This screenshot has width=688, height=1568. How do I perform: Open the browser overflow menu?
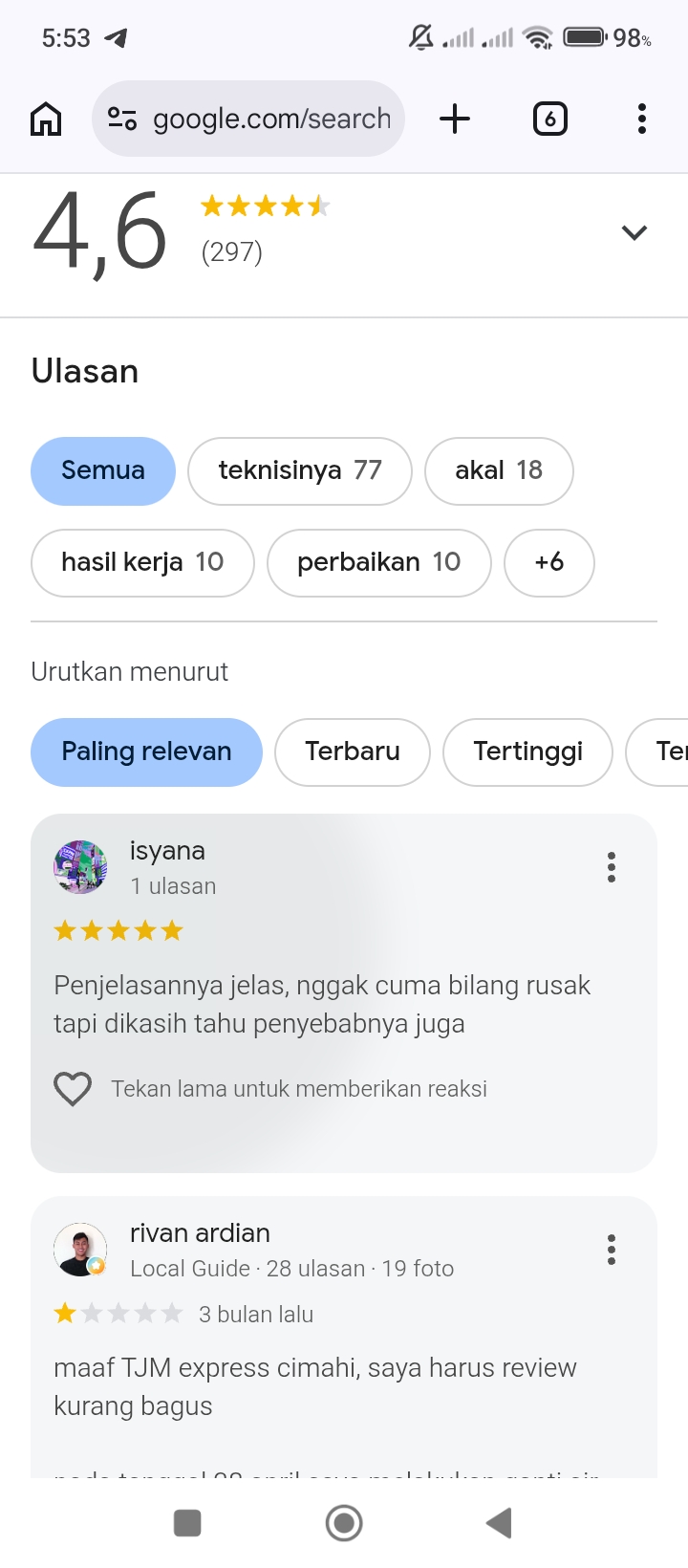coord(642,120)
